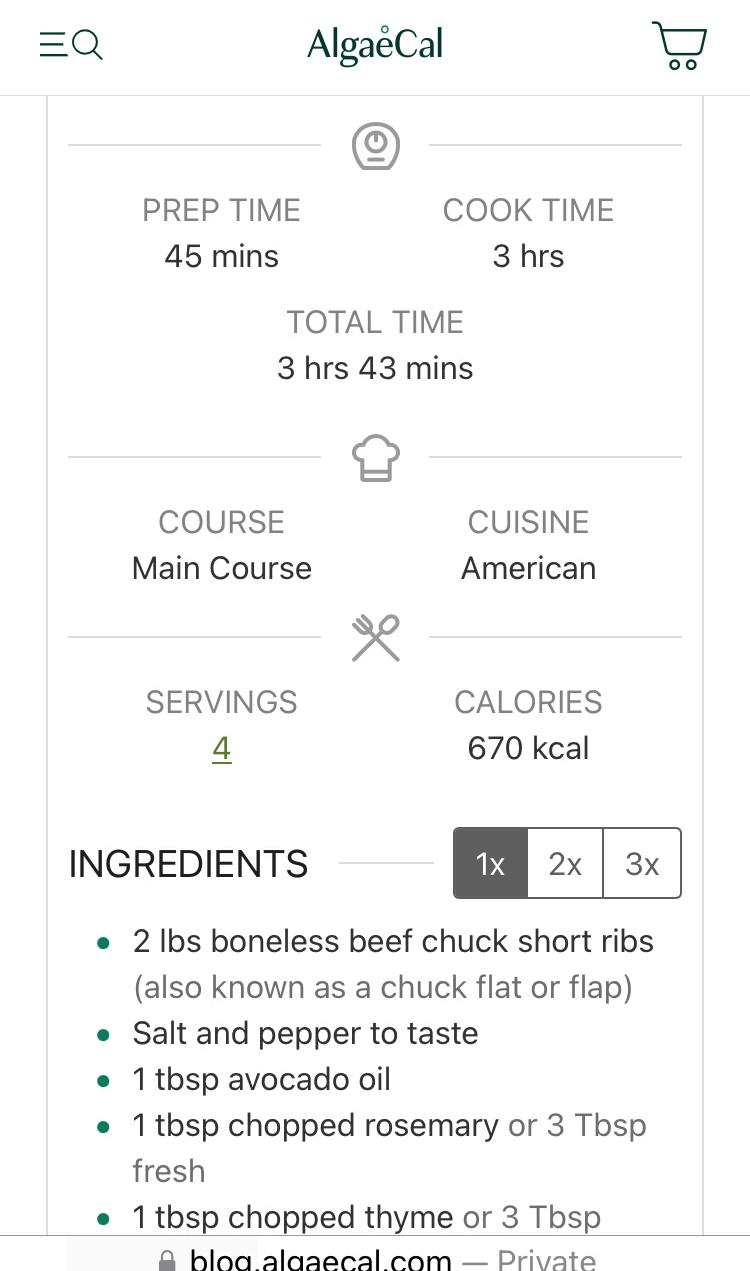
Task: Open the shopping cart
Action: tap(679, 45)
